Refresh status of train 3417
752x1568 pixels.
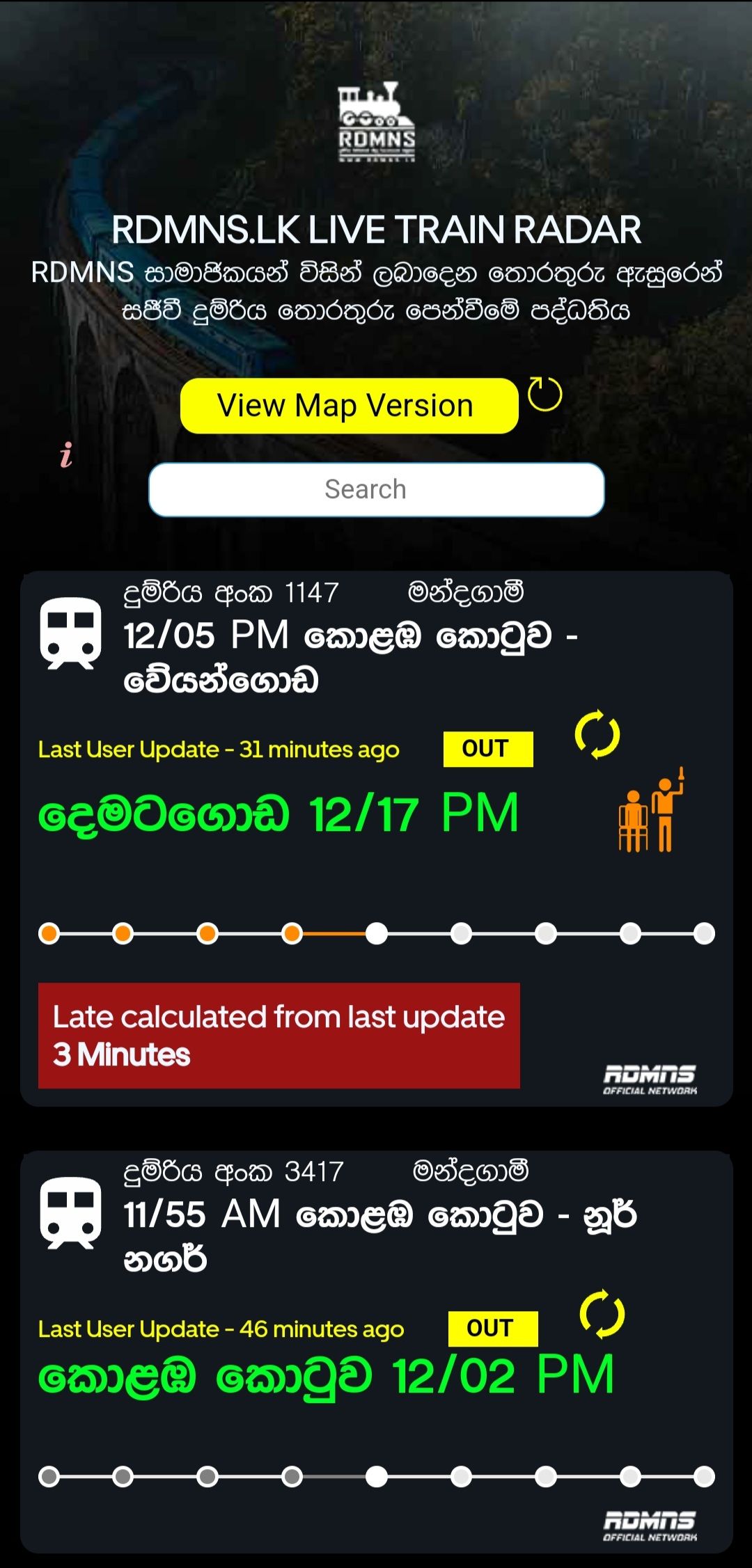click(x=602, y=1314)
